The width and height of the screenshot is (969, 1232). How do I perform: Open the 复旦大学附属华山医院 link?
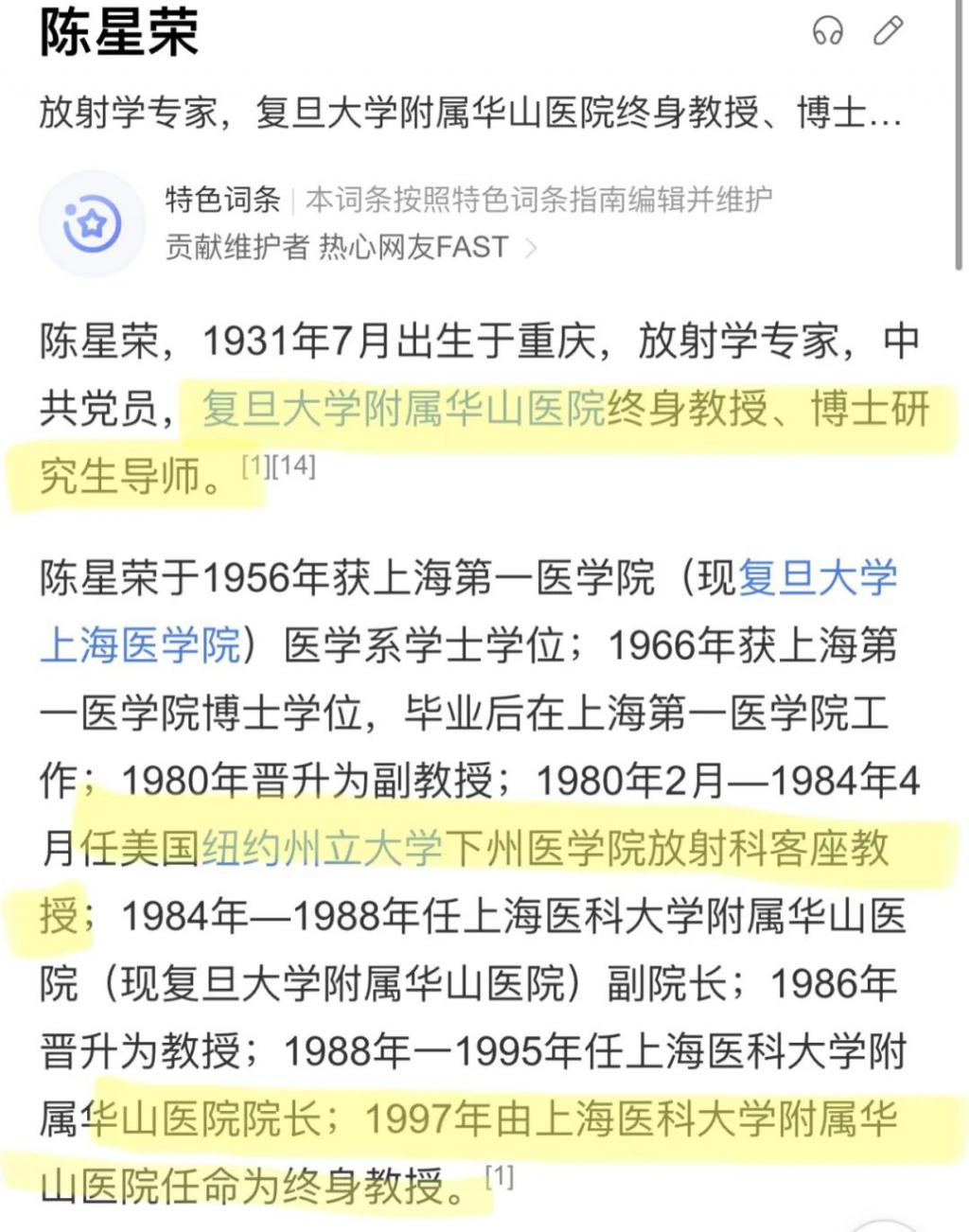click(403, 410)
